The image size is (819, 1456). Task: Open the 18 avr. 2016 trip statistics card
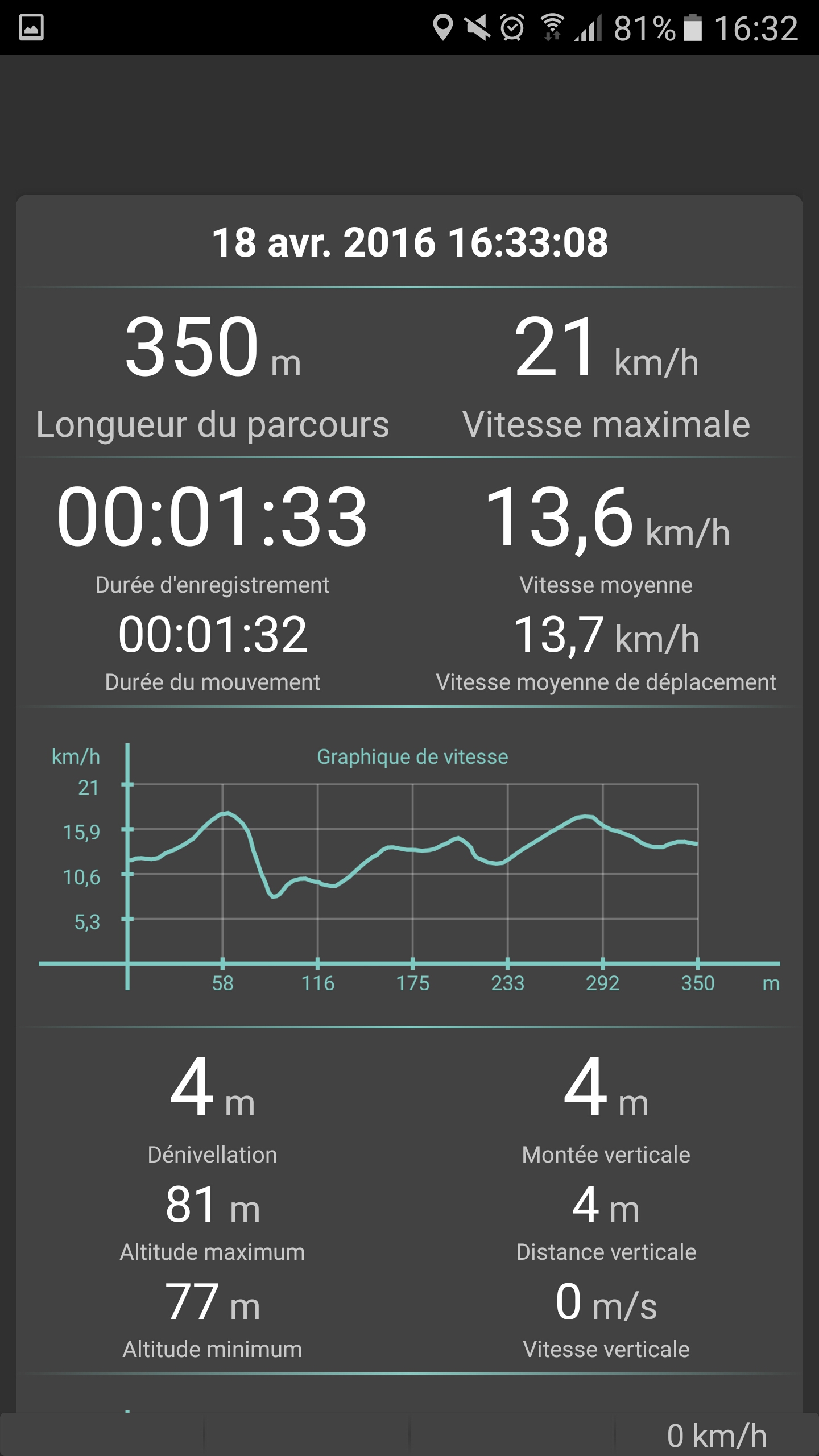pos(409,803)
